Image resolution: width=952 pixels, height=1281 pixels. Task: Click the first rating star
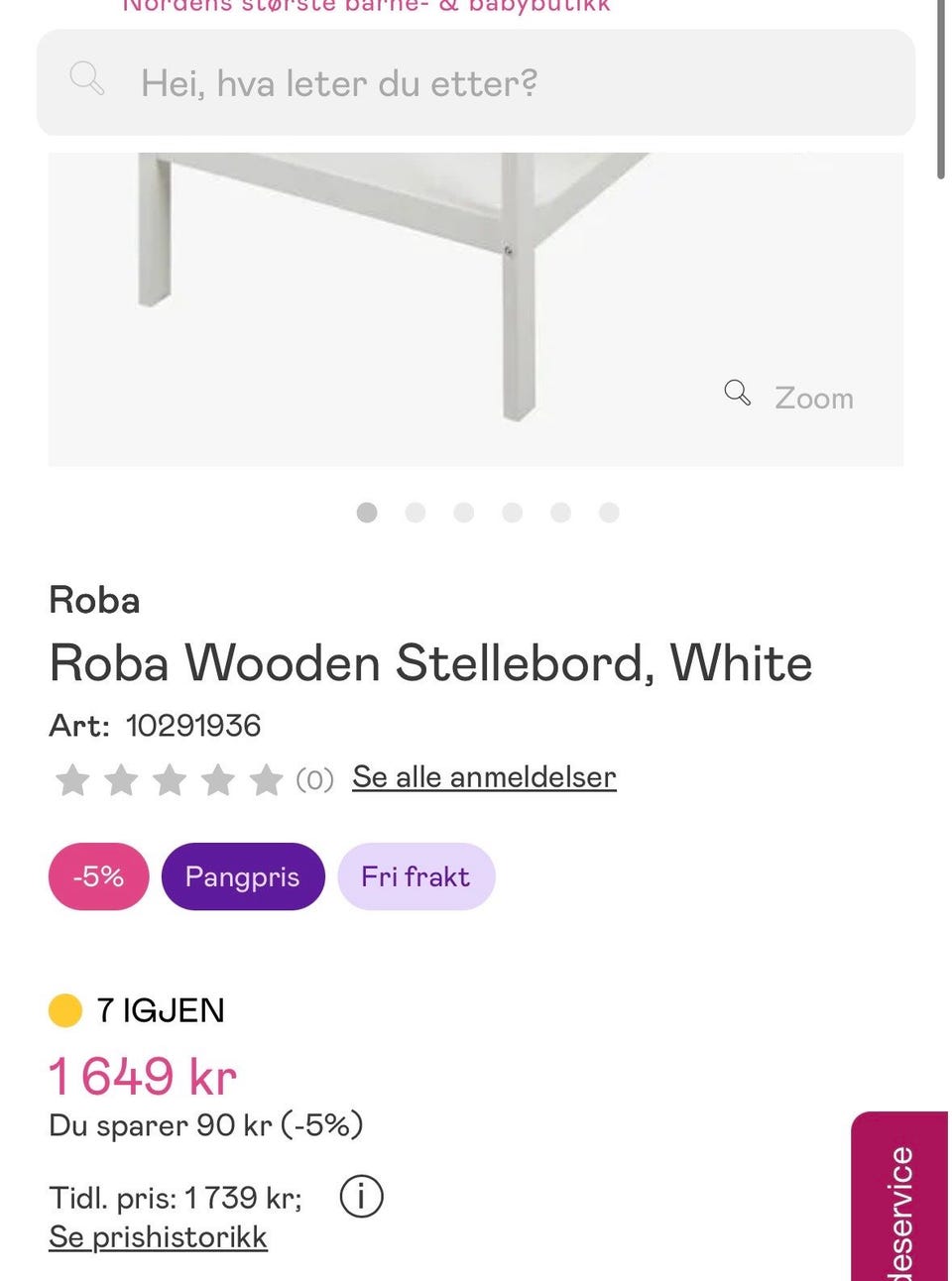(x=71, y=780)
